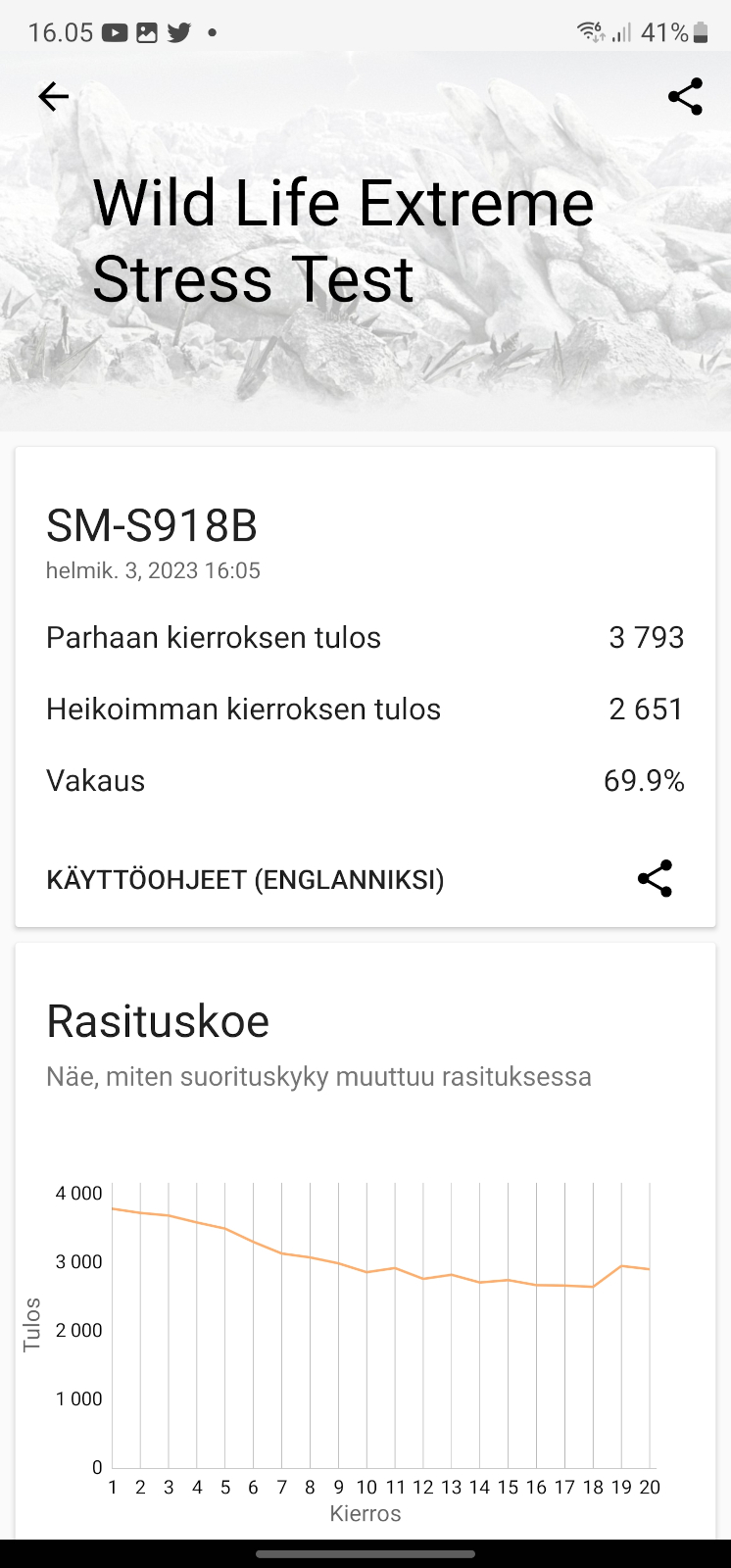Share the Wild Life Extreme Stress Test header

(685, 96)
